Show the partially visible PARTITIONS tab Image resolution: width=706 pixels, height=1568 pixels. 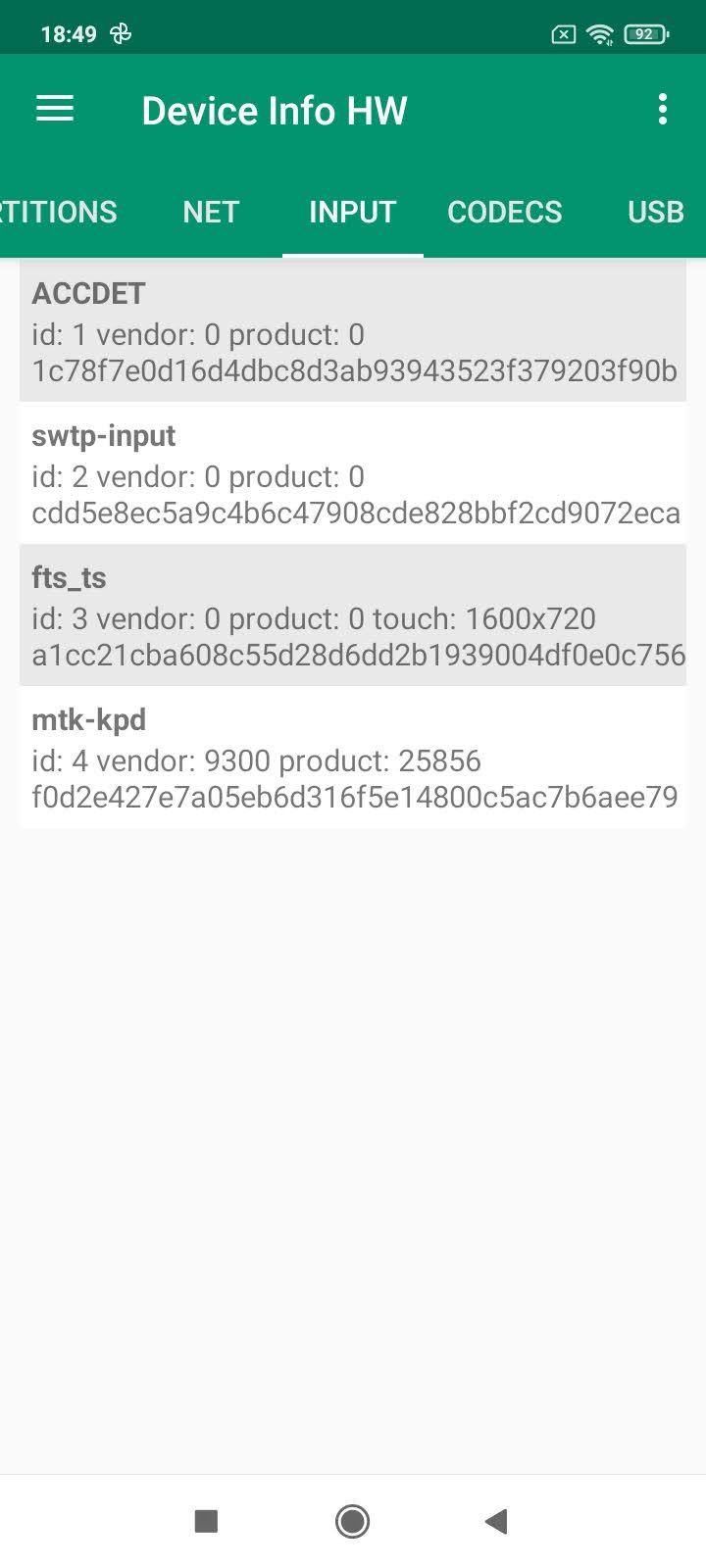(59, 212)
